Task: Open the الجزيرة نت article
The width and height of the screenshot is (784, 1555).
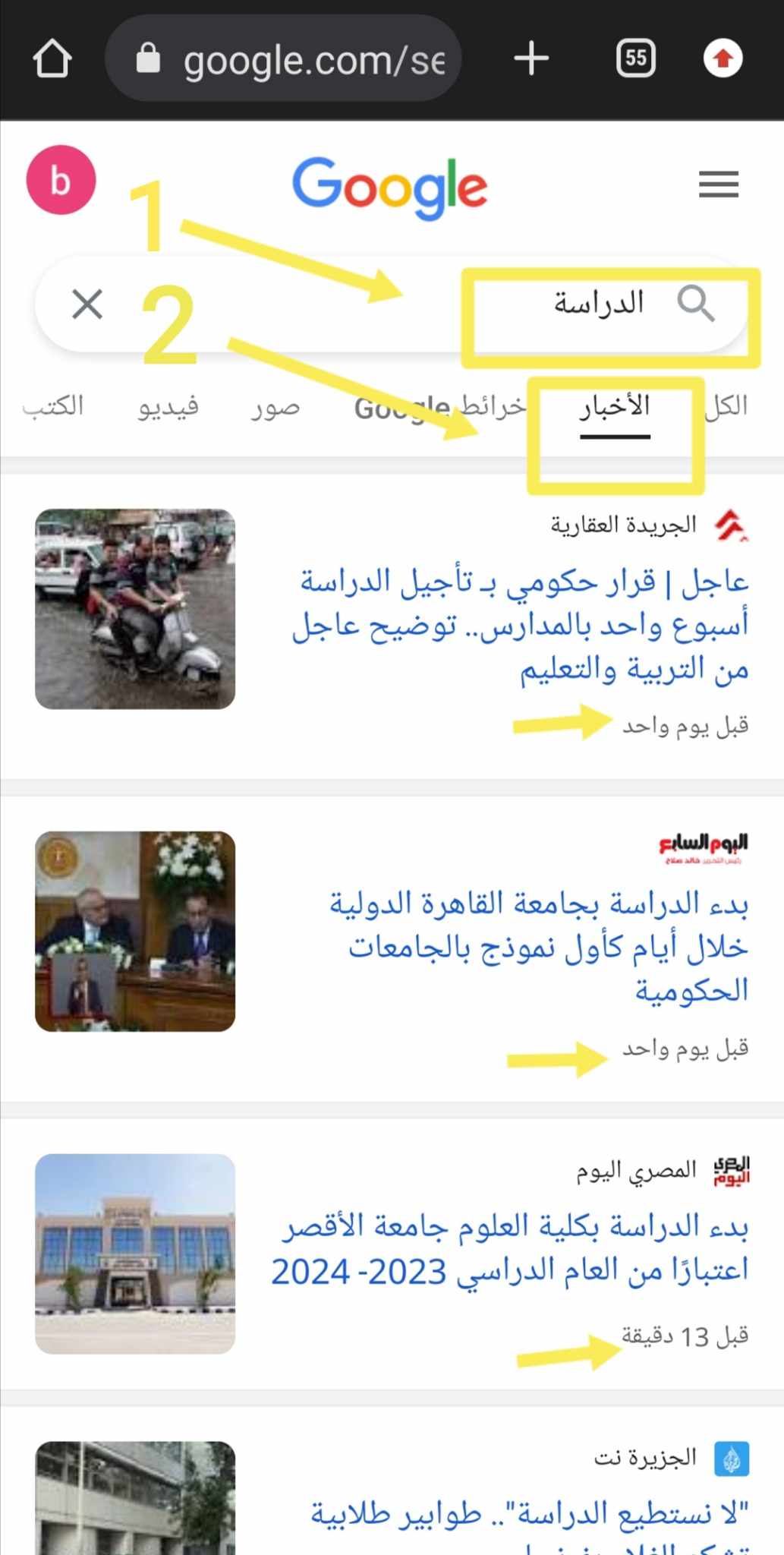Action: [x=530, y=1514]
